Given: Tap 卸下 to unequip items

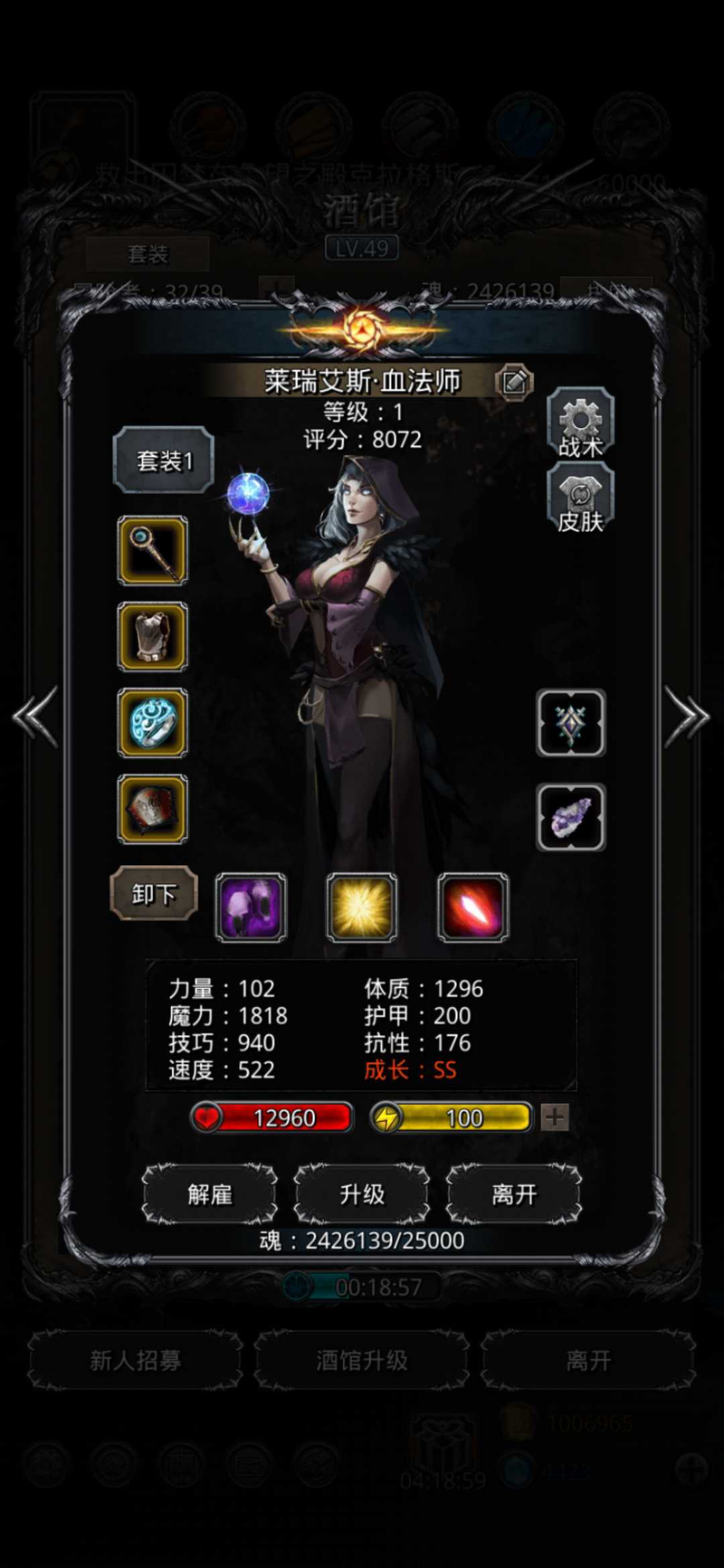Looking at the screenshot, I should coord(154,894).
